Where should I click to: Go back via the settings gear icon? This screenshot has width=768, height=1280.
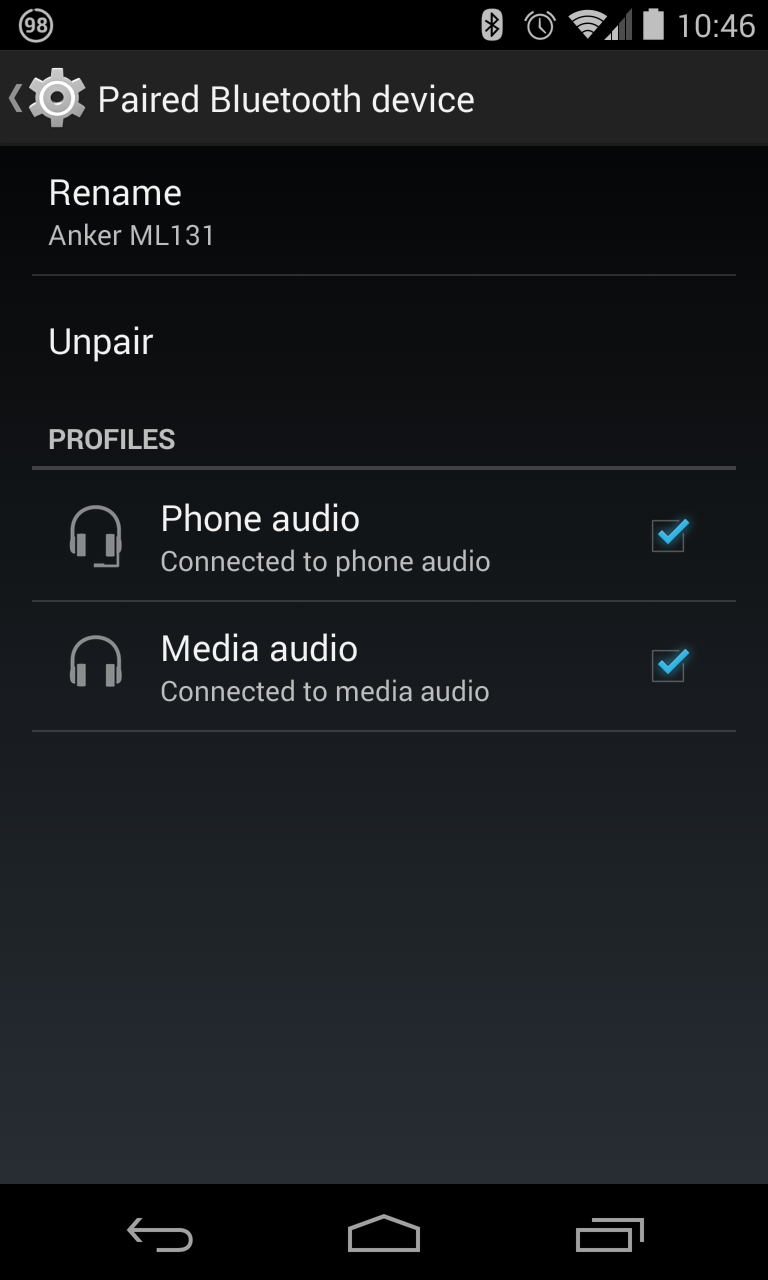[x=55, y=98]
